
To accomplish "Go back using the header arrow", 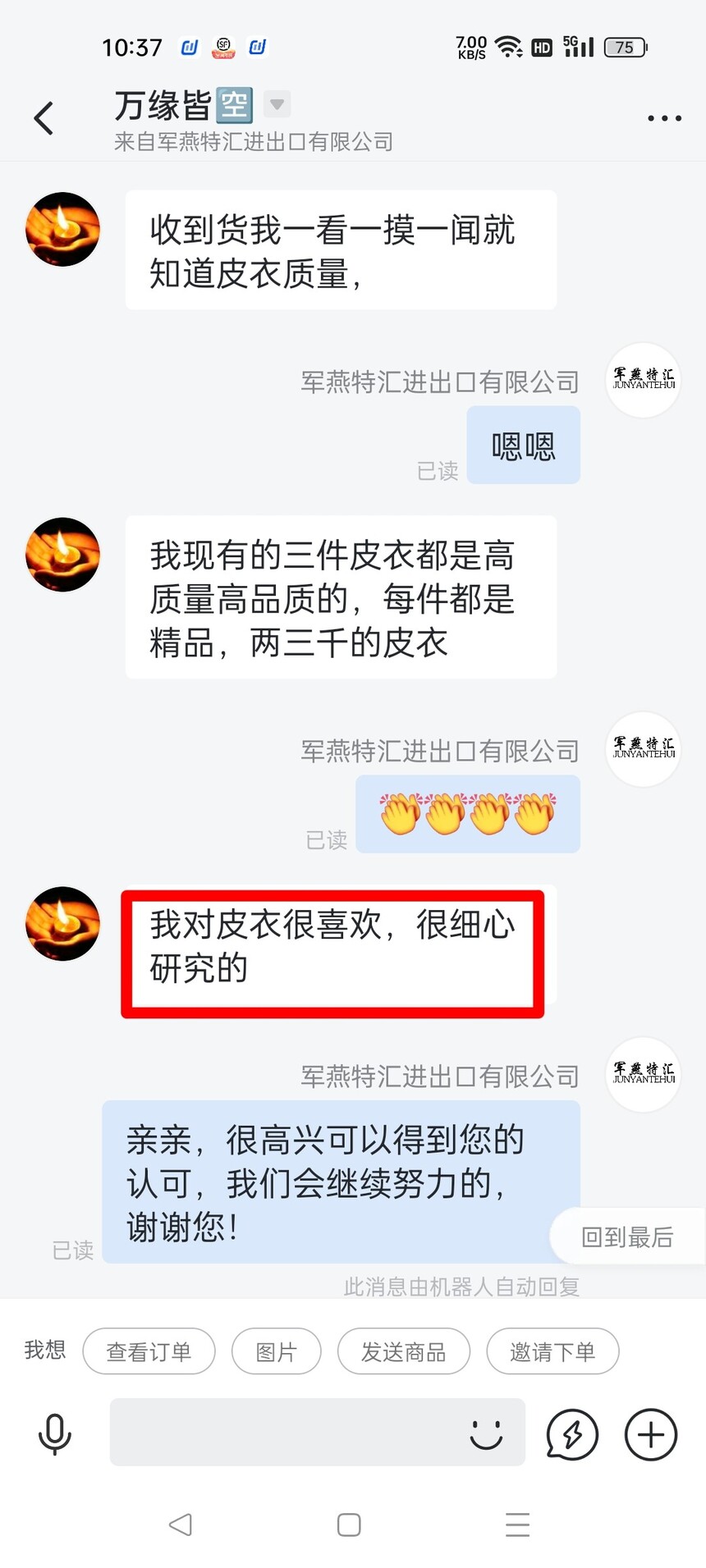I will tap(44, 118).
